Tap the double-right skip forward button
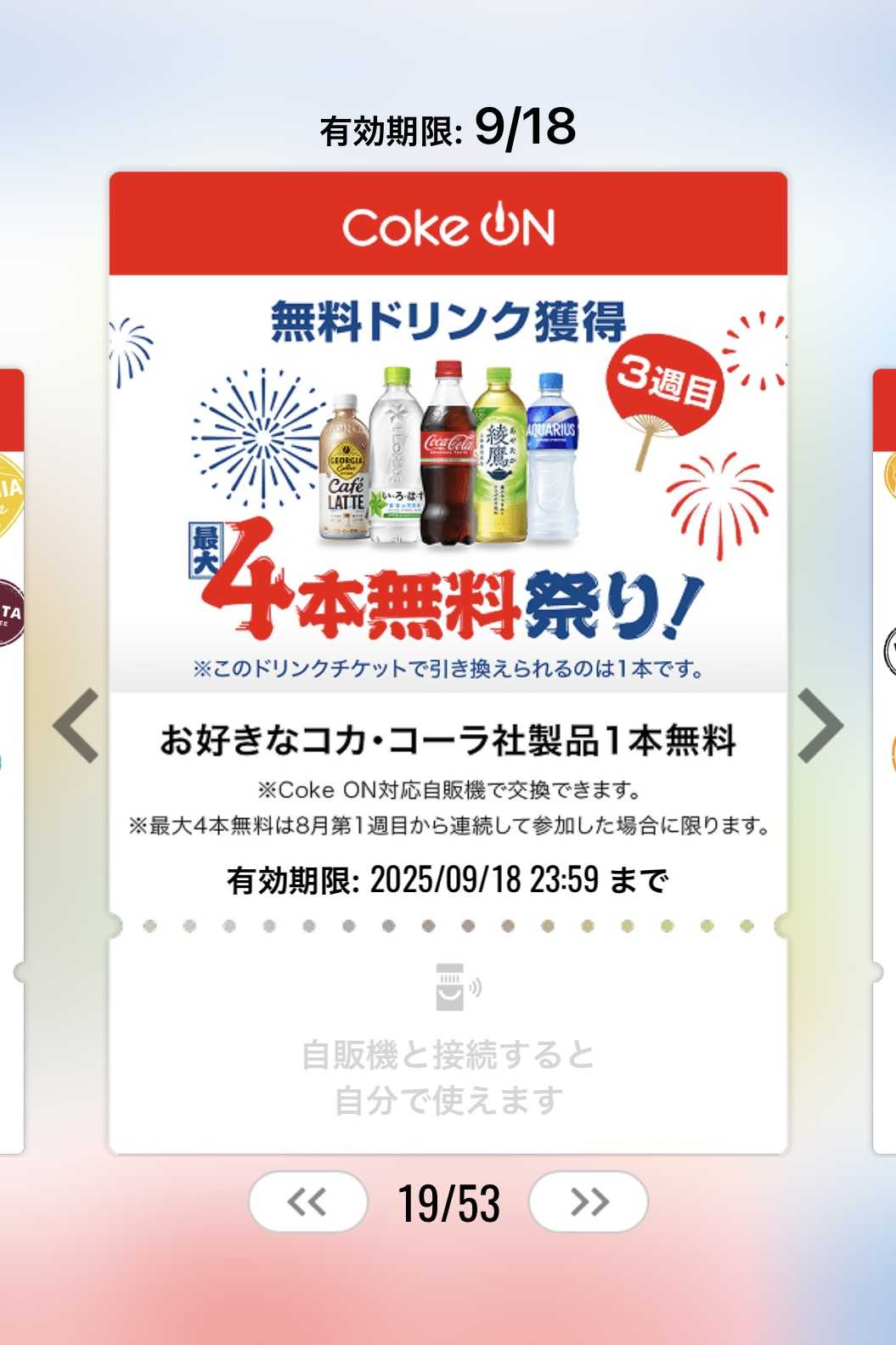Viewport: 896px width, 1345px height. (588, 1201)
